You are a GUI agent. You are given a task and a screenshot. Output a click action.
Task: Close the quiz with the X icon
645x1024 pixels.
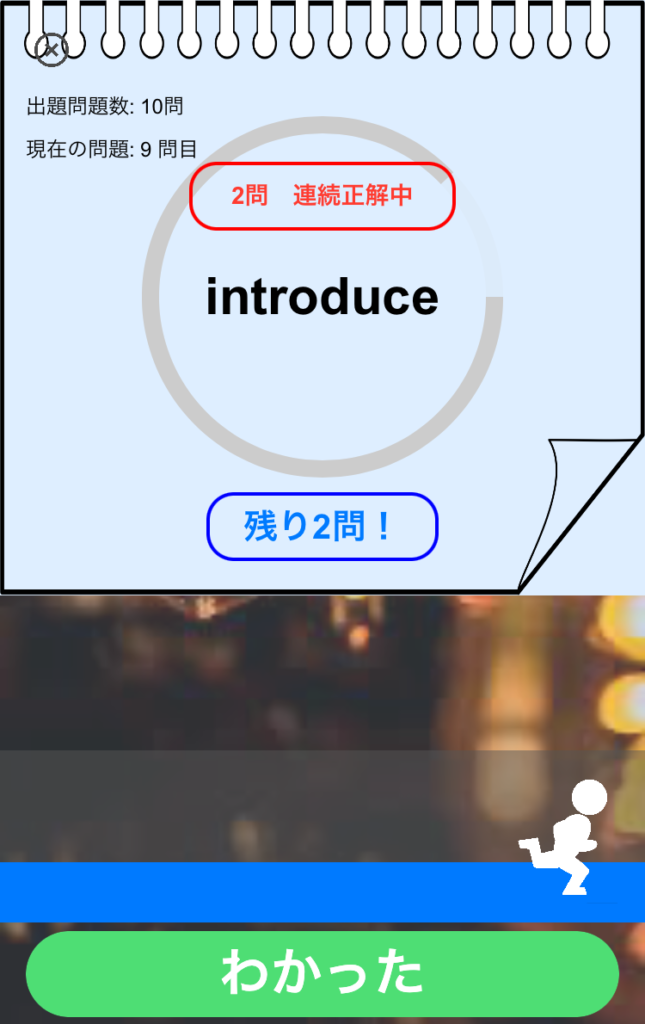[x=51, y=49]
